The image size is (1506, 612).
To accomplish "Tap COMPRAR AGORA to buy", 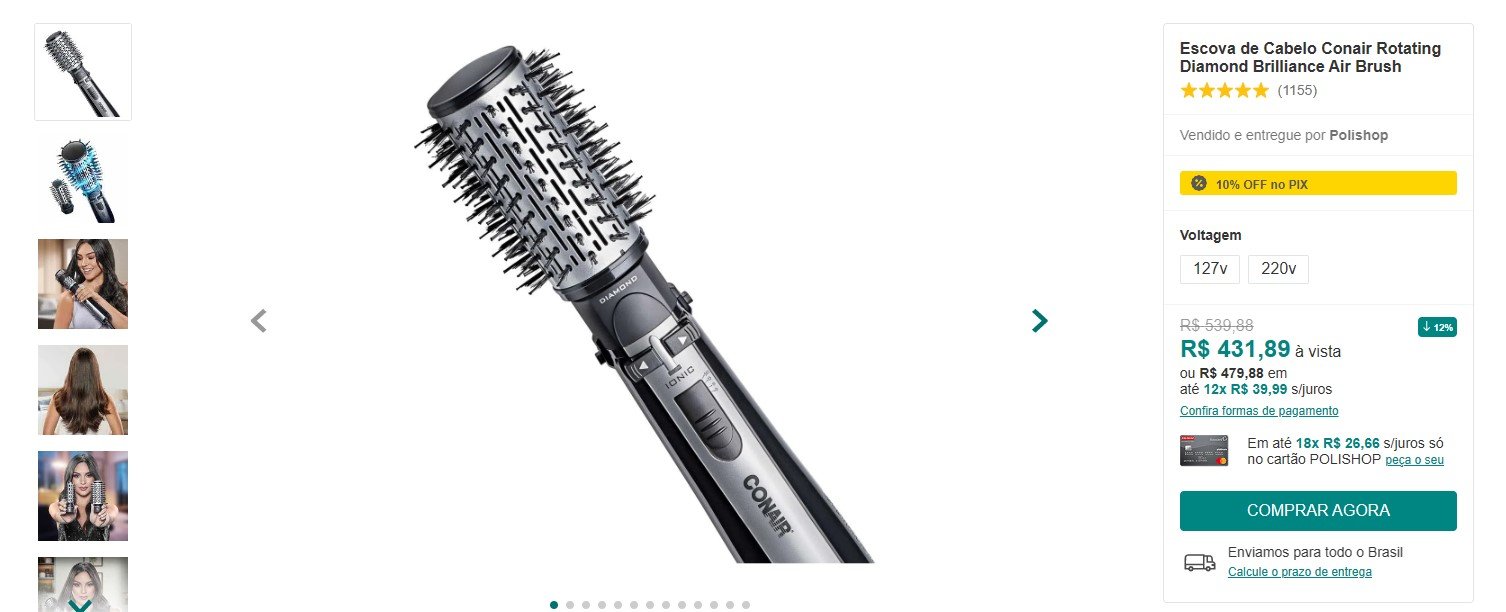I will coord(1317,510).
